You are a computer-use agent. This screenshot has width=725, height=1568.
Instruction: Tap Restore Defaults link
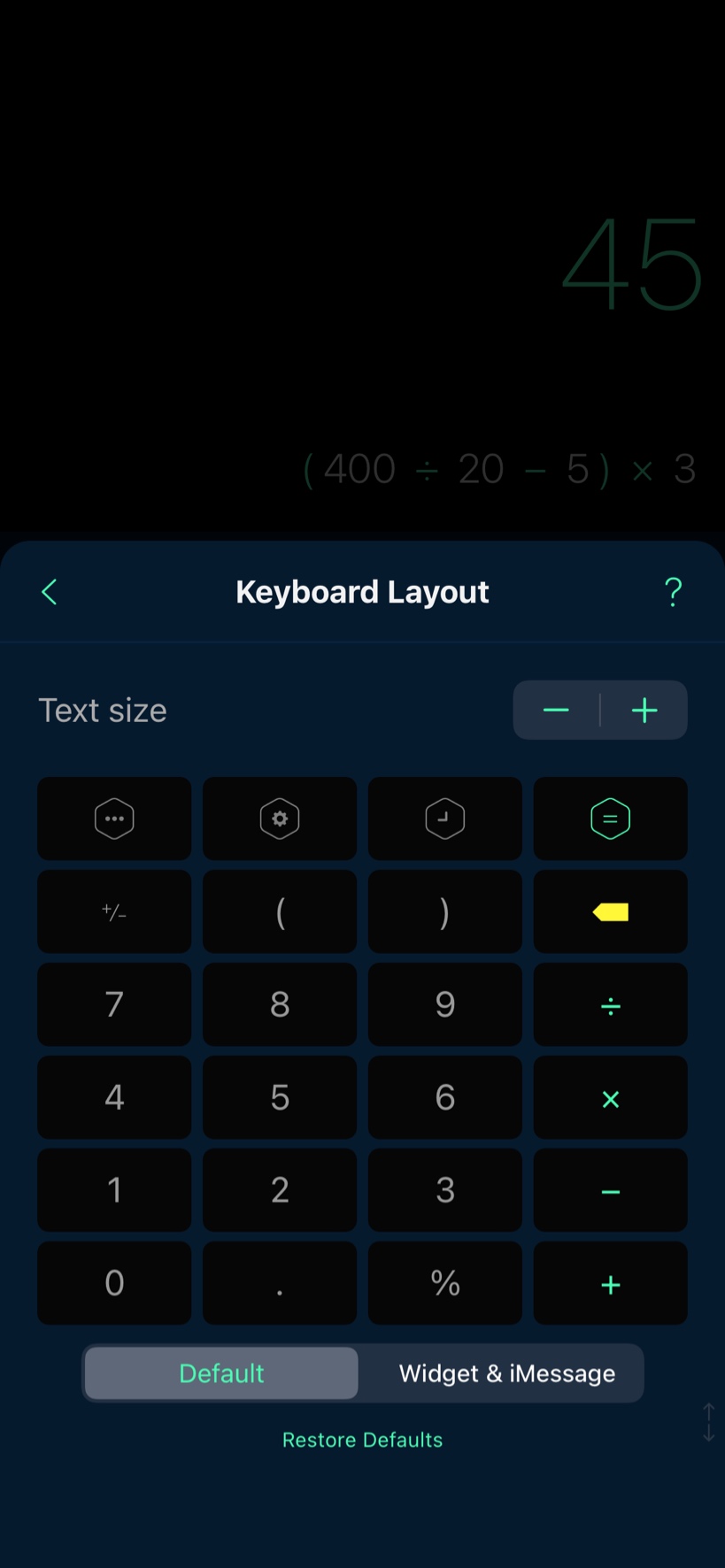tap(362, 1440)
